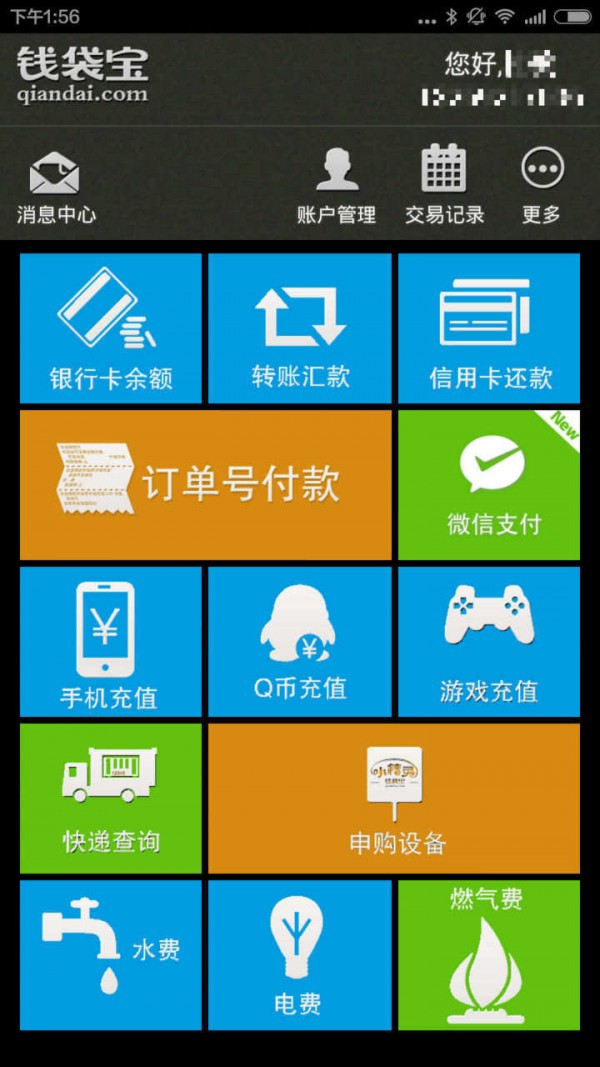Open 订单号付款 order number payment
This screenshot has height=1067, width=600.
click(205, 485)
